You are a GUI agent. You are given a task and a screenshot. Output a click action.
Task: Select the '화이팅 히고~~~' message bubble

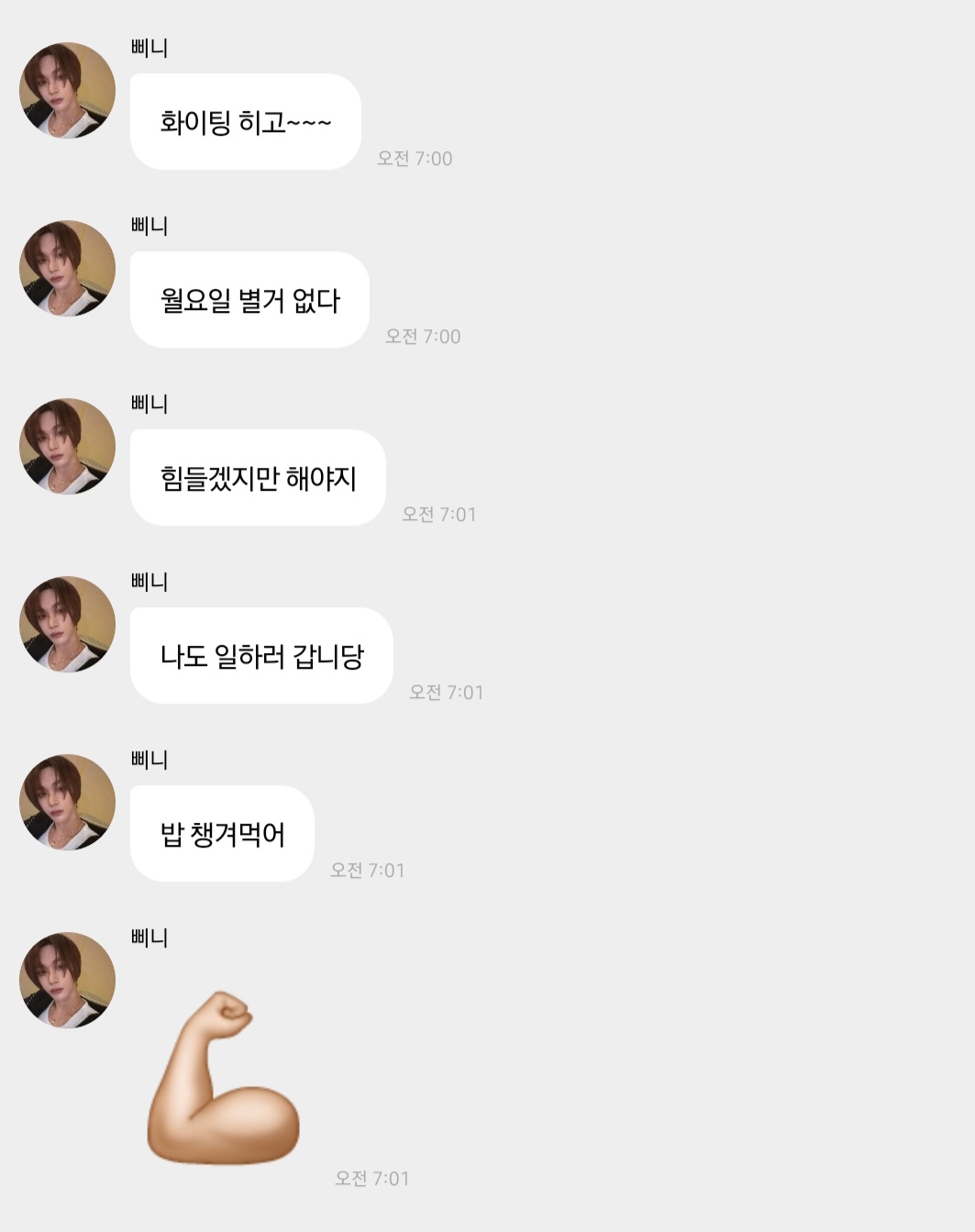point(245,120)
